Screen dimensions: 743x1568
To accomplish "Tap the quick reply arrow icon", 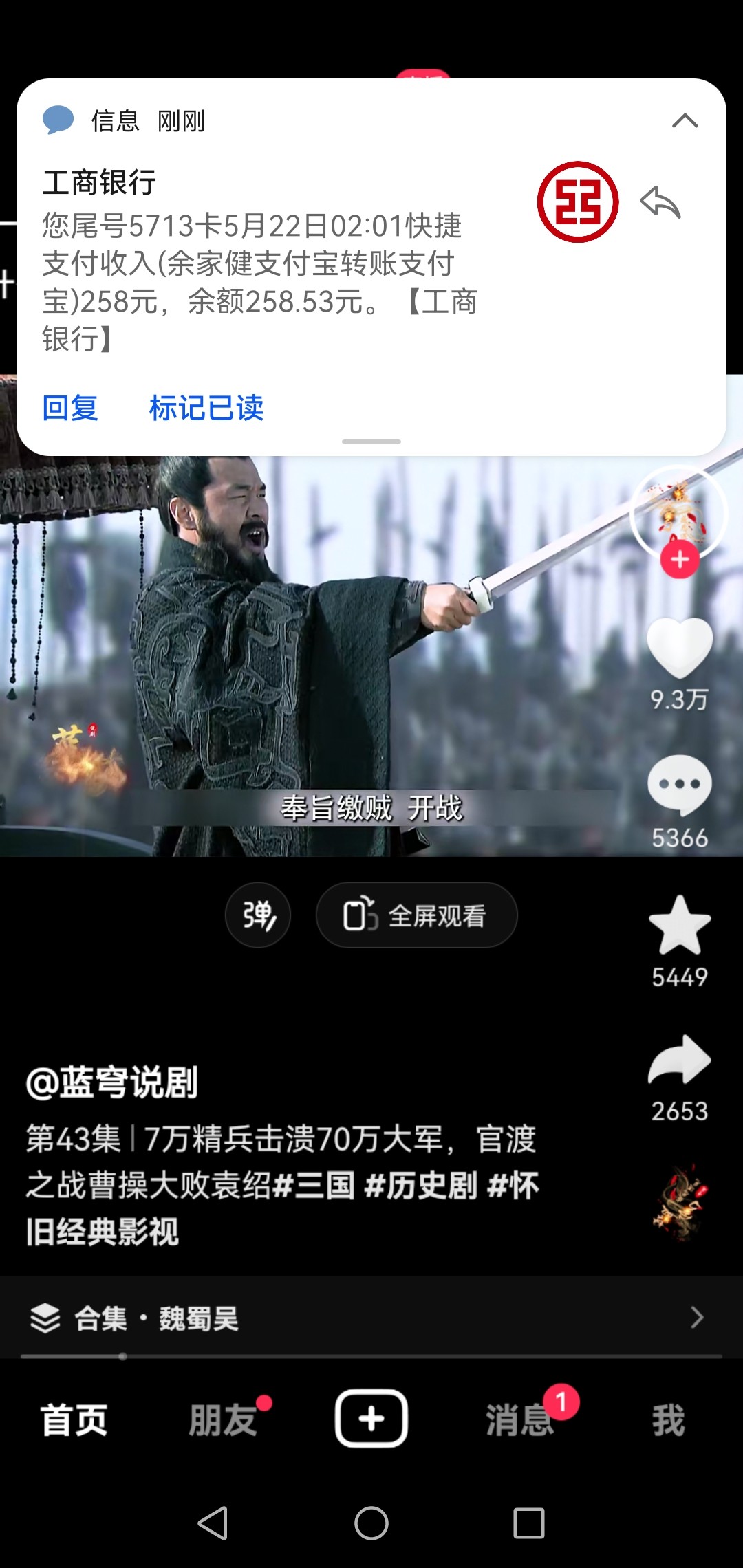I will [x=660, y=202].
